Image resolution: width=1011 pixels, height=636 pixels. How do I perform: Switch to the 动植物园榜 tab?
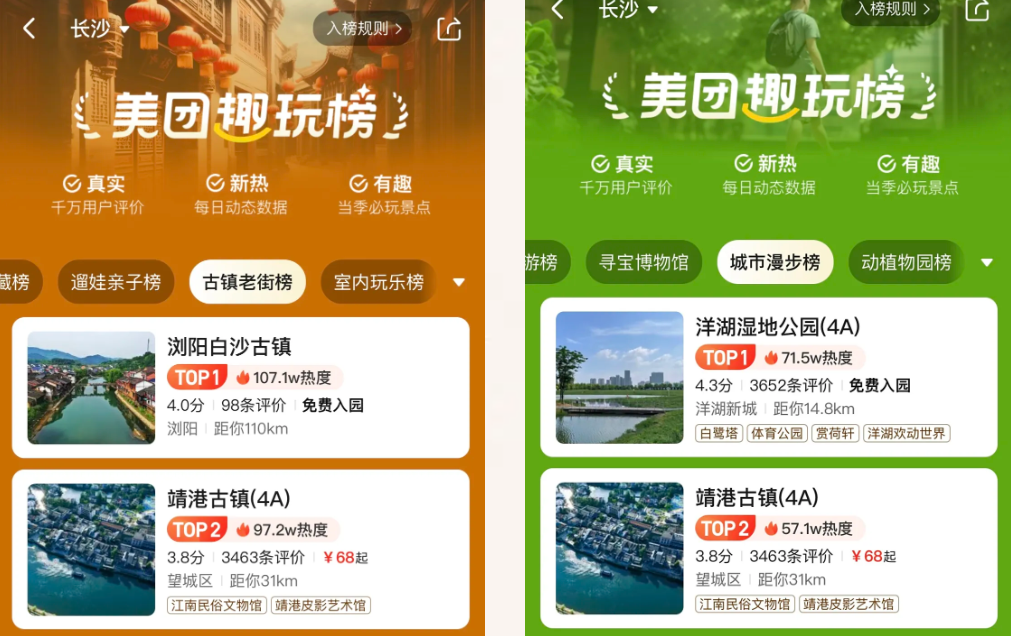pos(906,262)
